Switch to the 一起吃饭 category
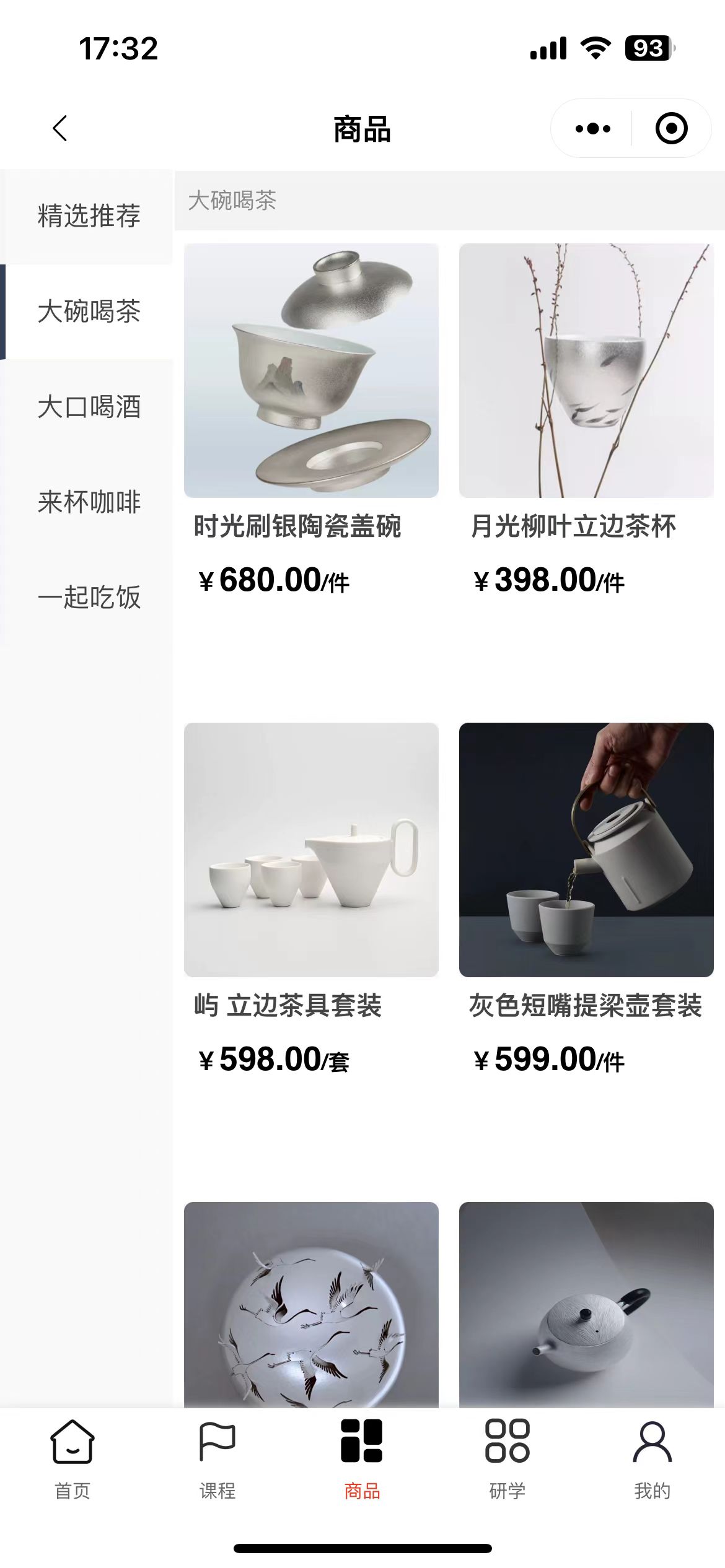Image resolution: width=725 pixels, height=1568 pixels. tap(89, 597)
